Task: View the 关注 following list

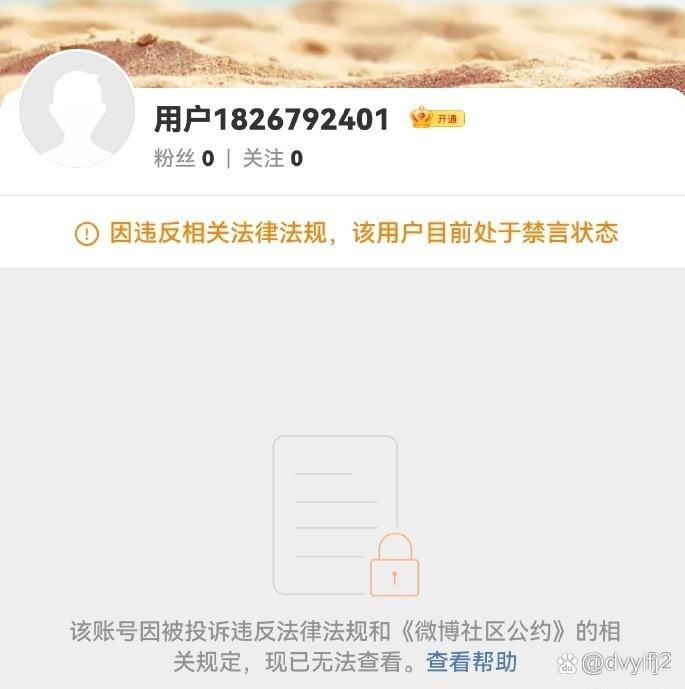Action: coord(272,159)
